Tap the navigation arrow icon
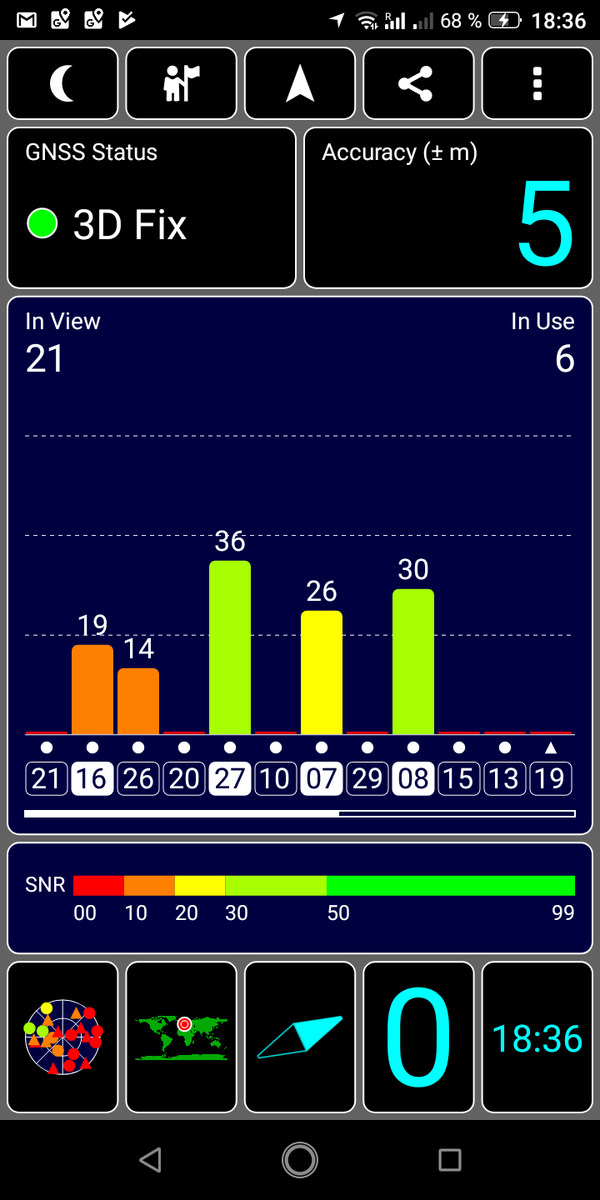This screenshot has height=1200, width=600. (x=300, y=84)
